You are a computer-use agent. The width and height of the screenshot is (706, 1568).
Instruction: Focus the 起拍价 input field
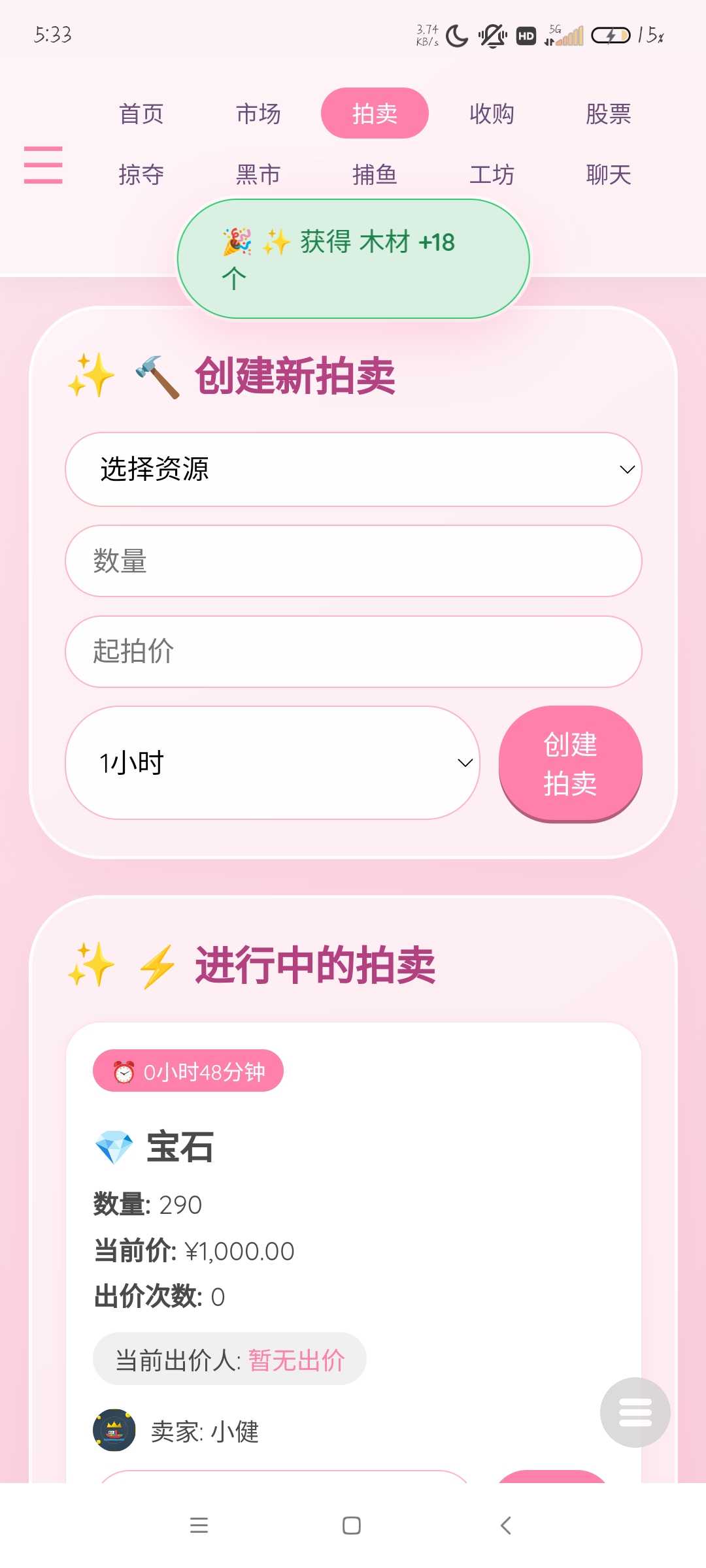coord(353,651)
